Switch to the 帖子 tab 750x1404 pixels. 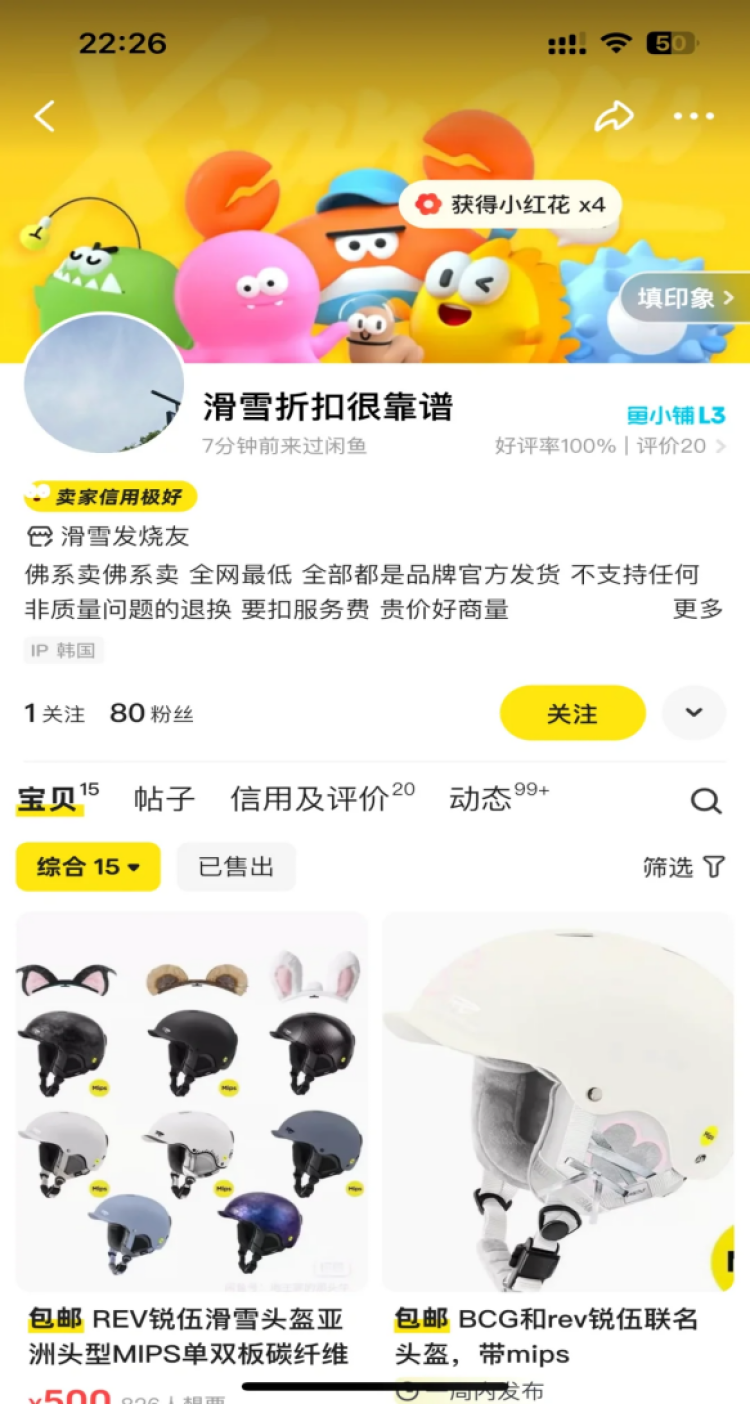click(x=165, y=799)
